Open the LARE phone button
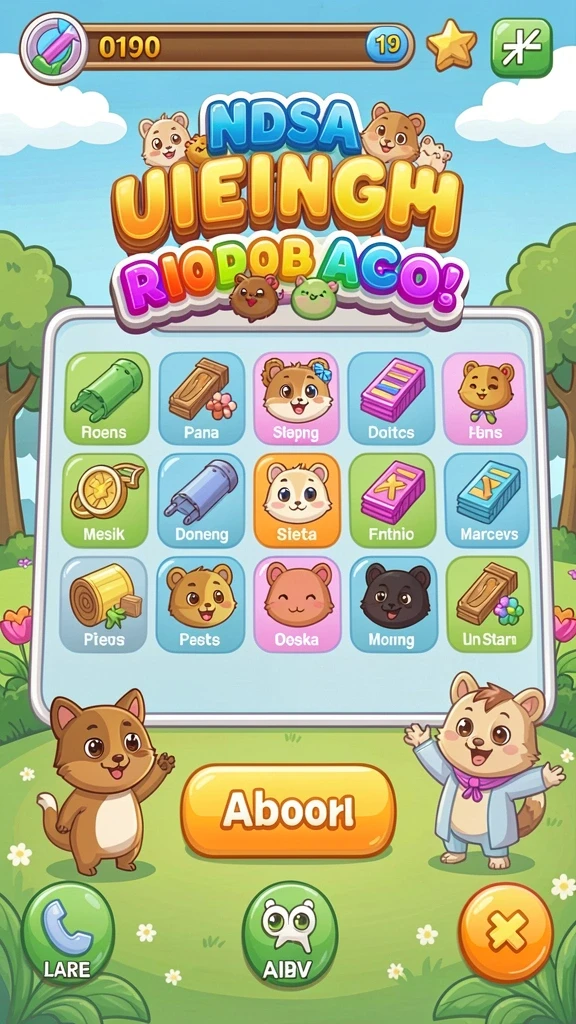576x1024 pixels. point(68,934)
